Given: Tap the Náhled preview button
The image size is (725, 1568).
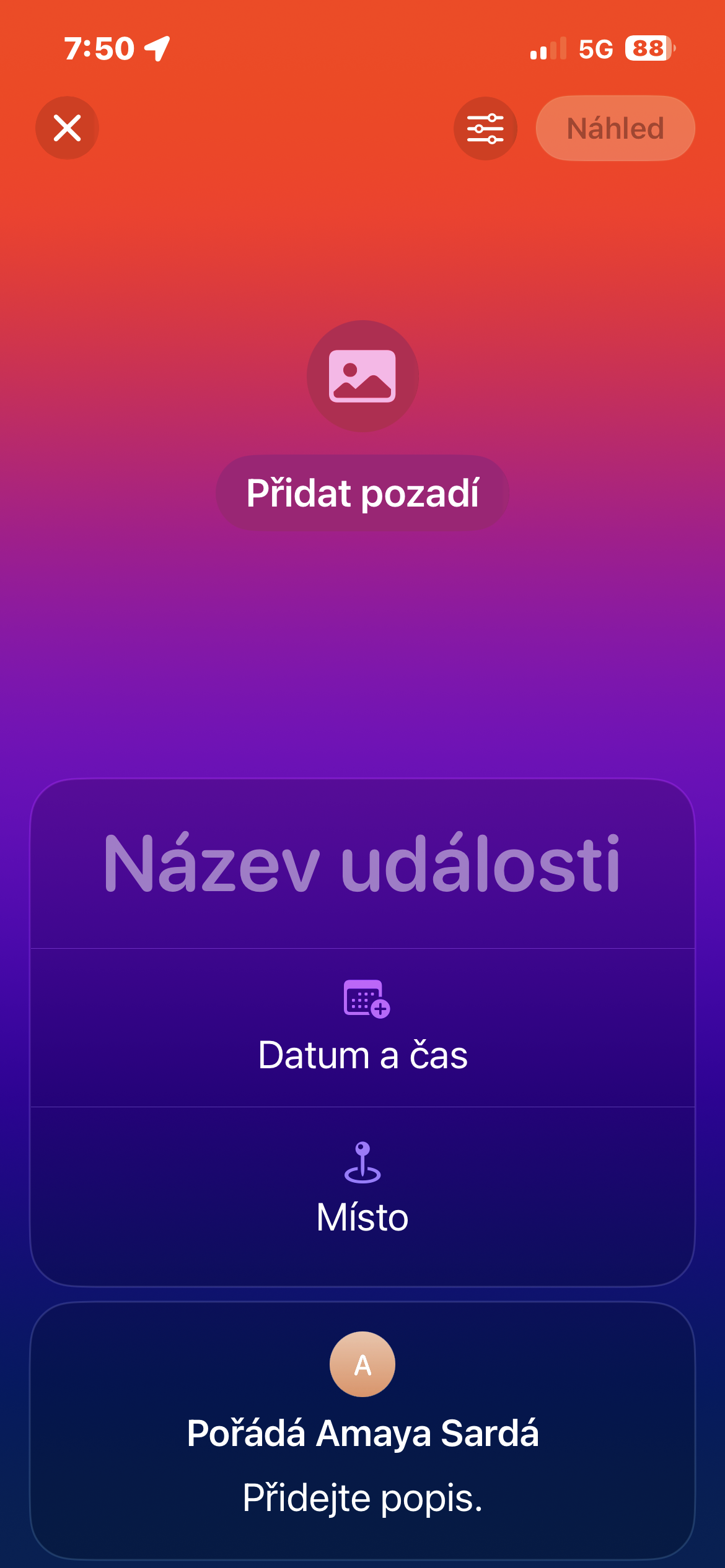Looking at the screenshot, I should click(x=615, y=128).
